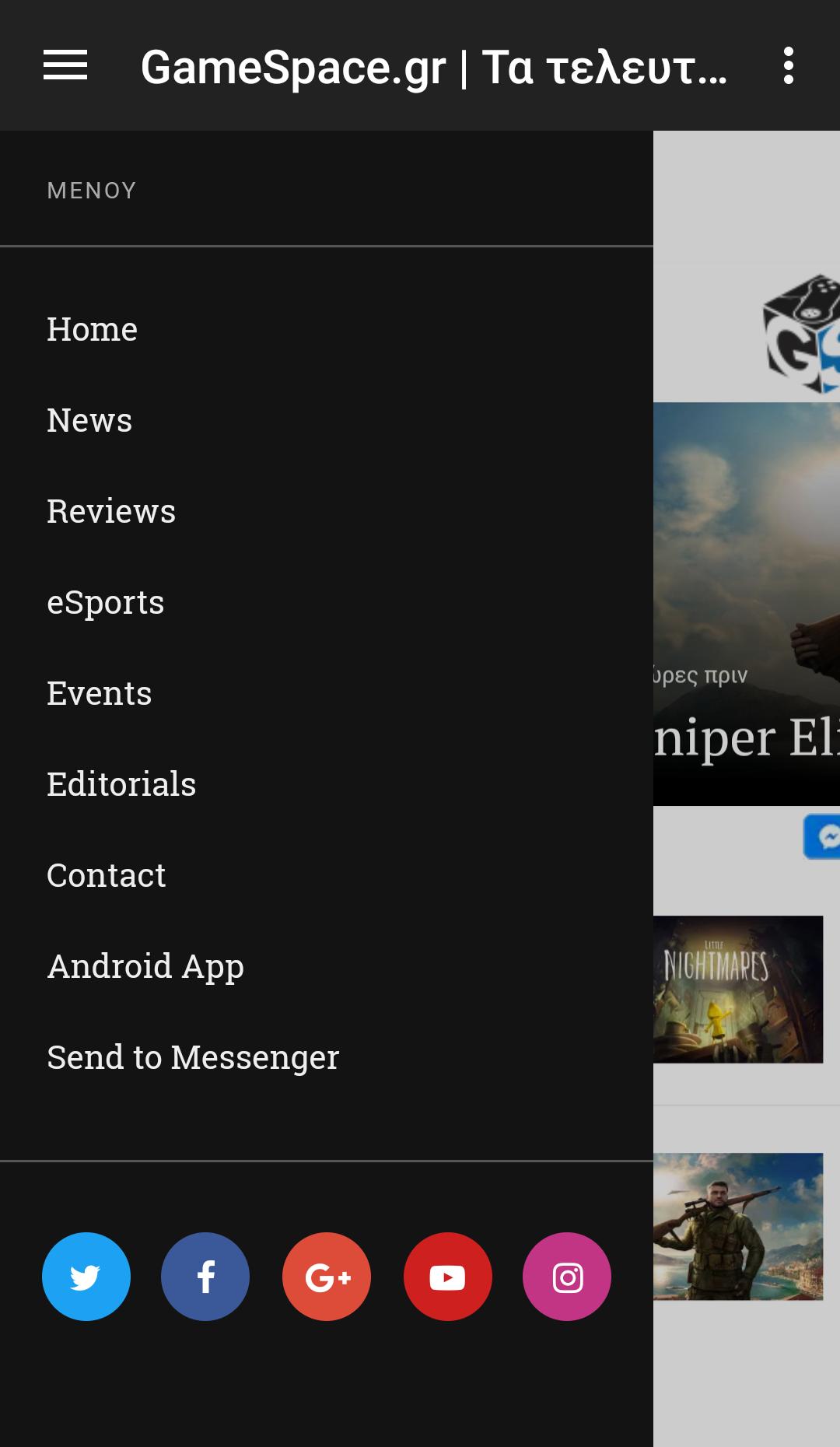Open the Google+ social link
840x1447 pixels.
click(x=327, y=1277)
